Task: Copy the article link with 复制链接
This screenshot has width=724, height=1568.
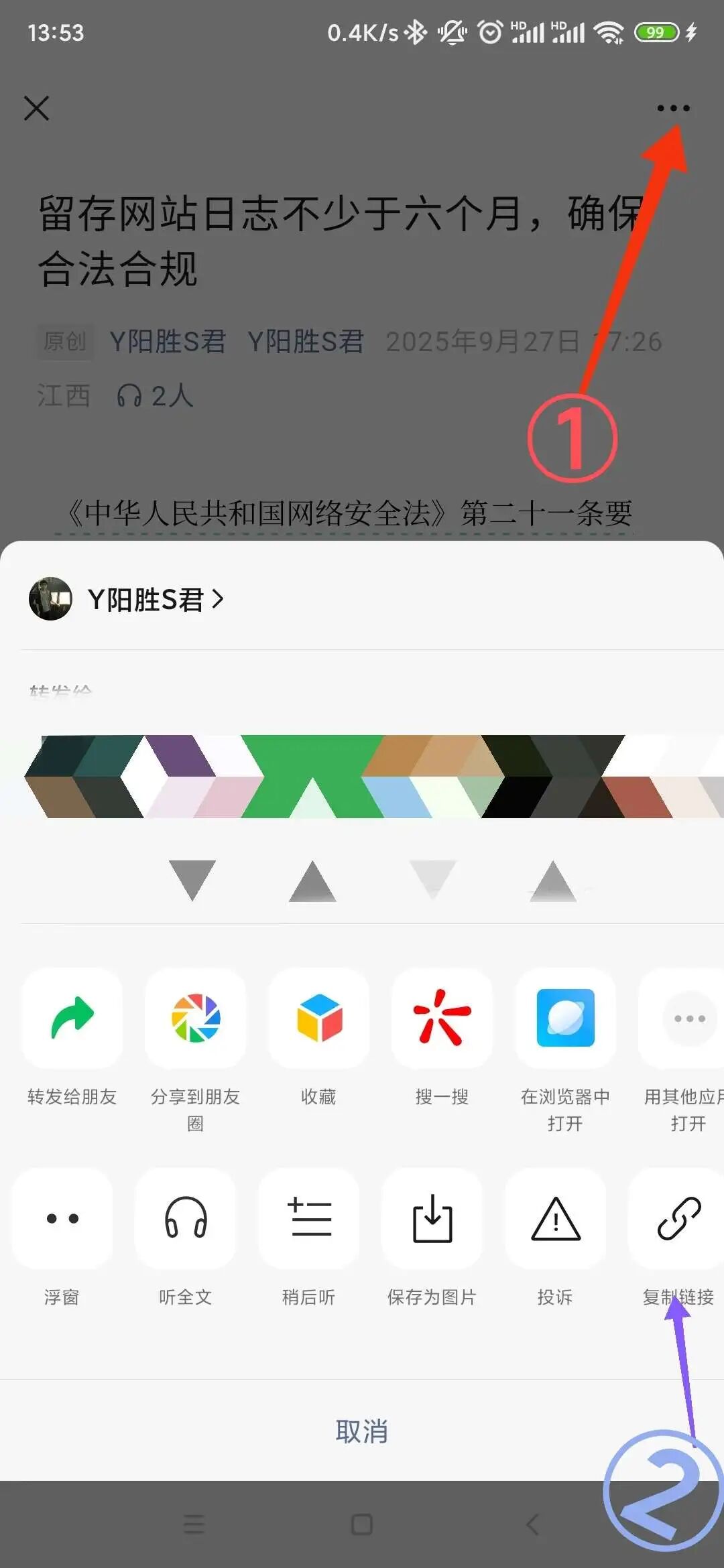Action: (677, 1218)
